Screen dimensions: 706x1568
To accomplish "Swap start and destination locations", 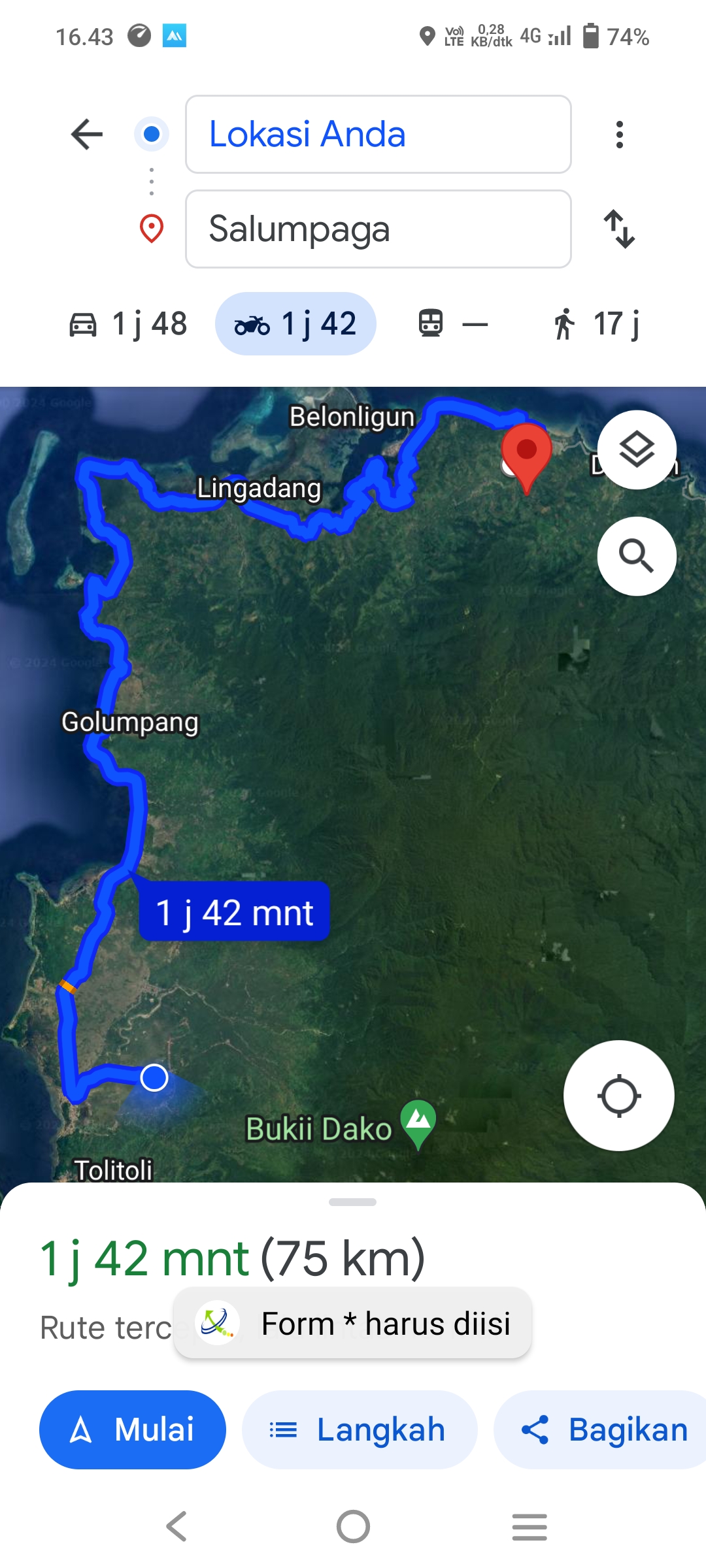I will [619, 229].
